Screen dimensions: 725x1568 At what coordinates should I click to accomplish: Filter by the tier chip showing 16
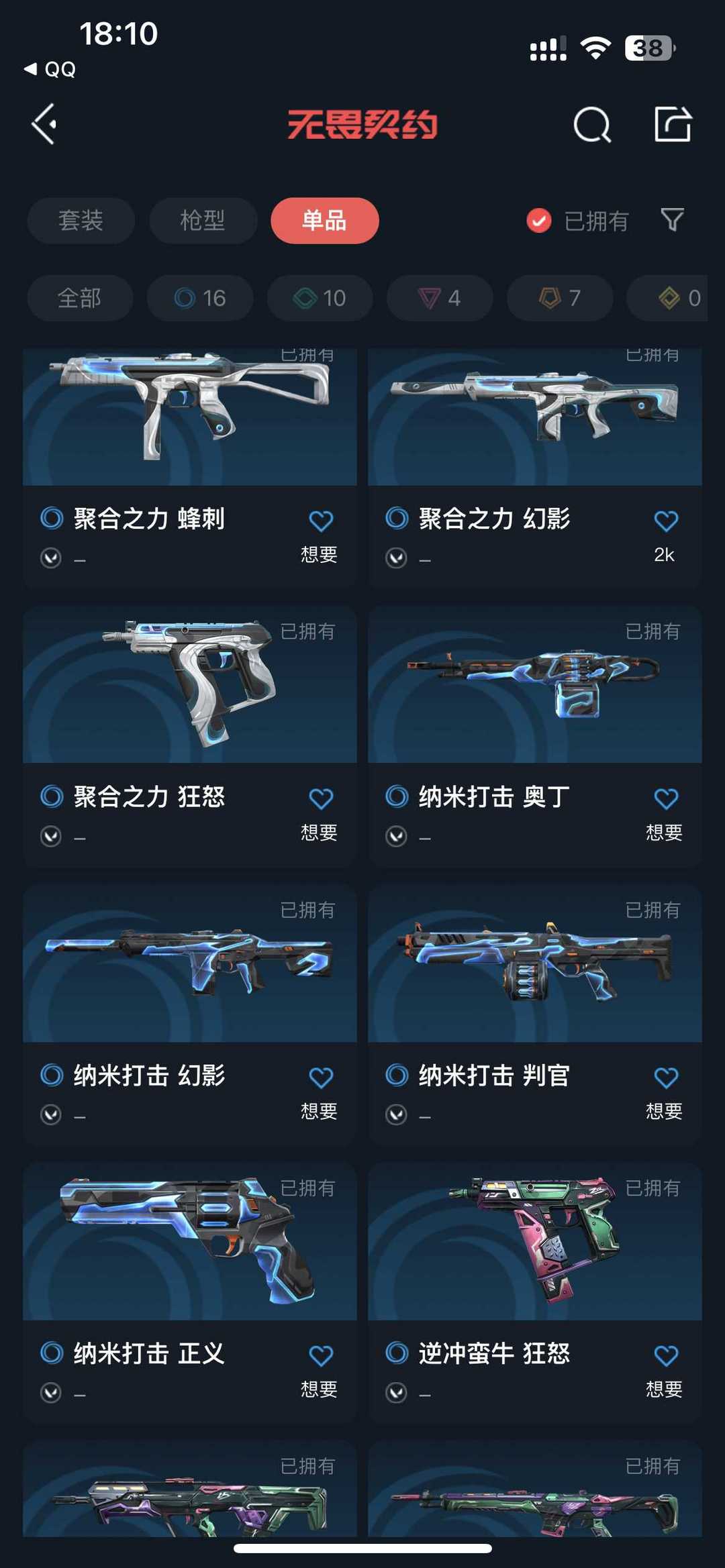(x=200, y=298)
